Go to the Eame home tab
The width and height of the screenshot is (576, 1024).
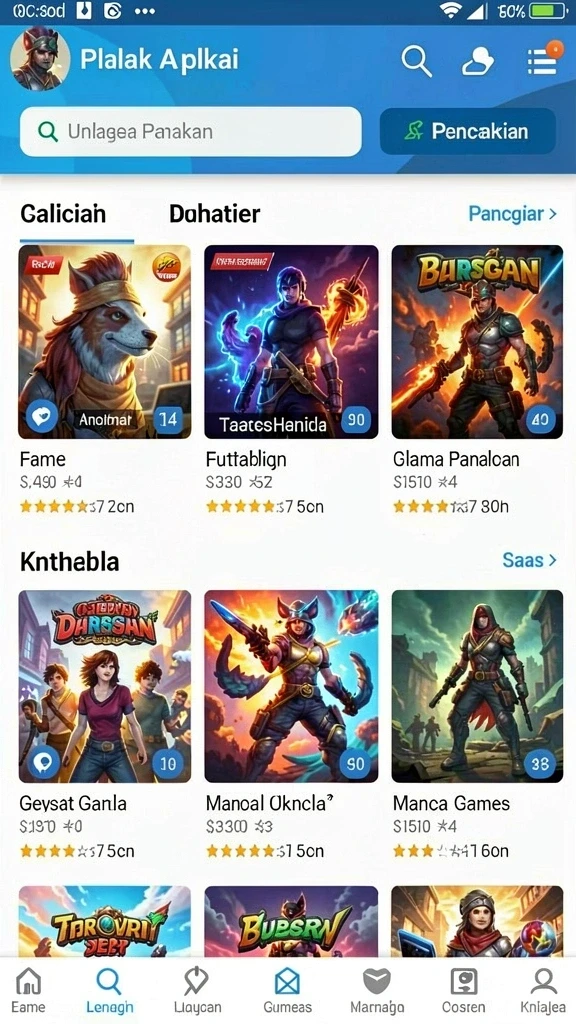29,991
